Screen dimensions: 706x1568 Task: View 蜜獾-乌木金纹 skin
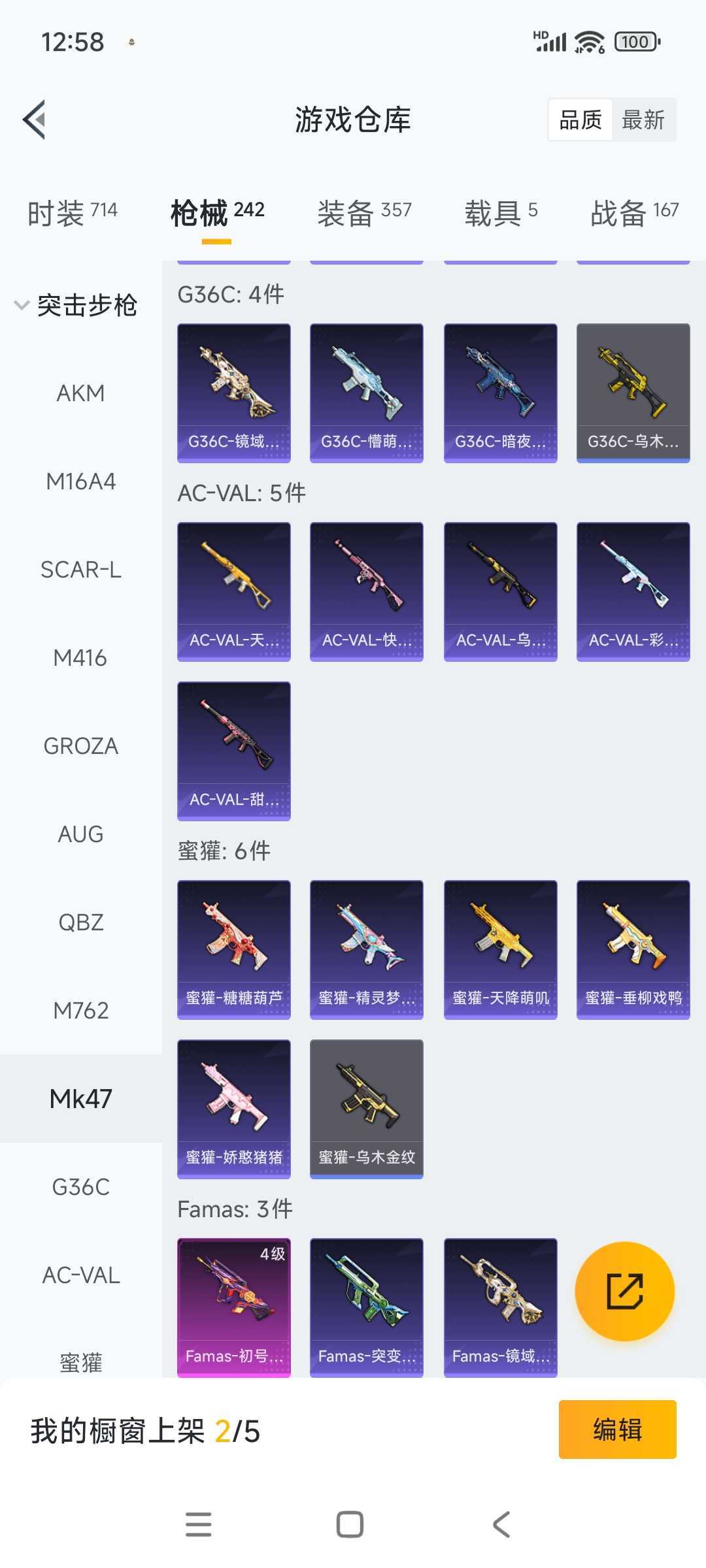[367, 1109]
